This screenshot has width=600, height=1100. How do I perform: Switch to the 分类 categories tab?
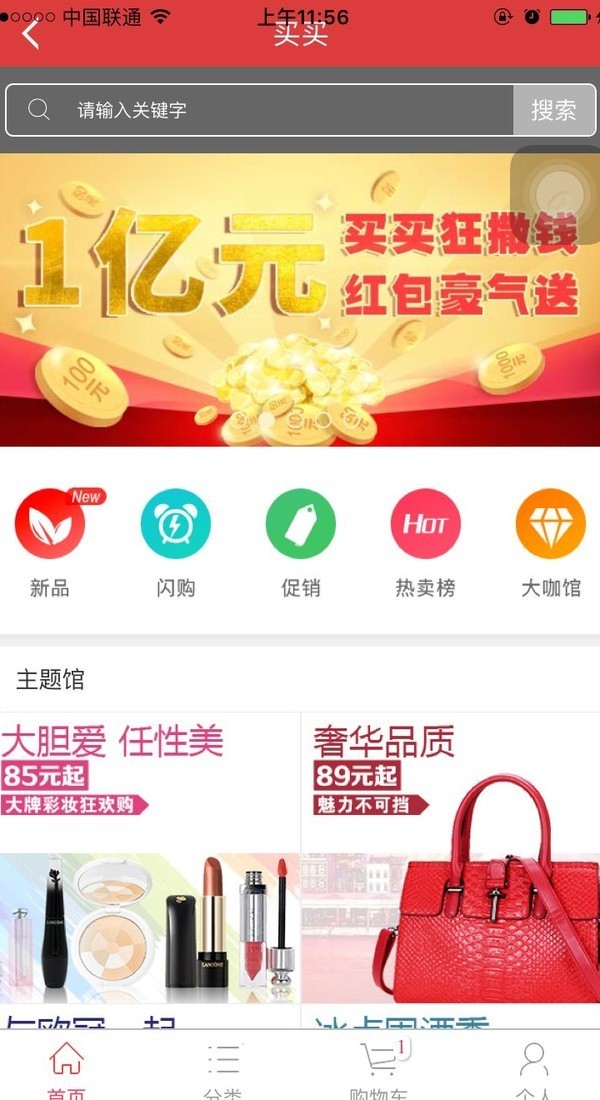223,1068
